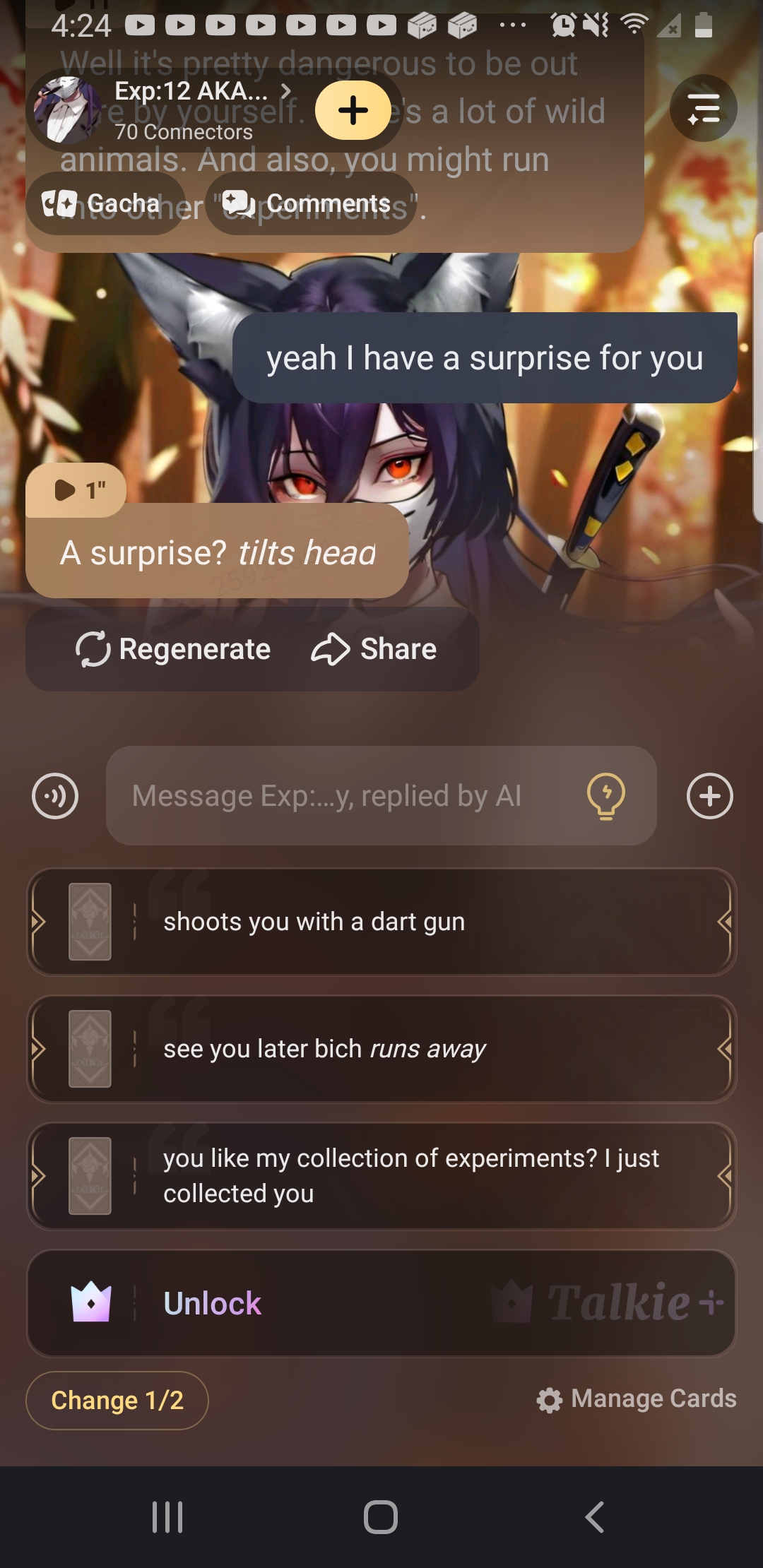Focus the message input field
This screenshot has width=763, height=1568.
(339, 796)
